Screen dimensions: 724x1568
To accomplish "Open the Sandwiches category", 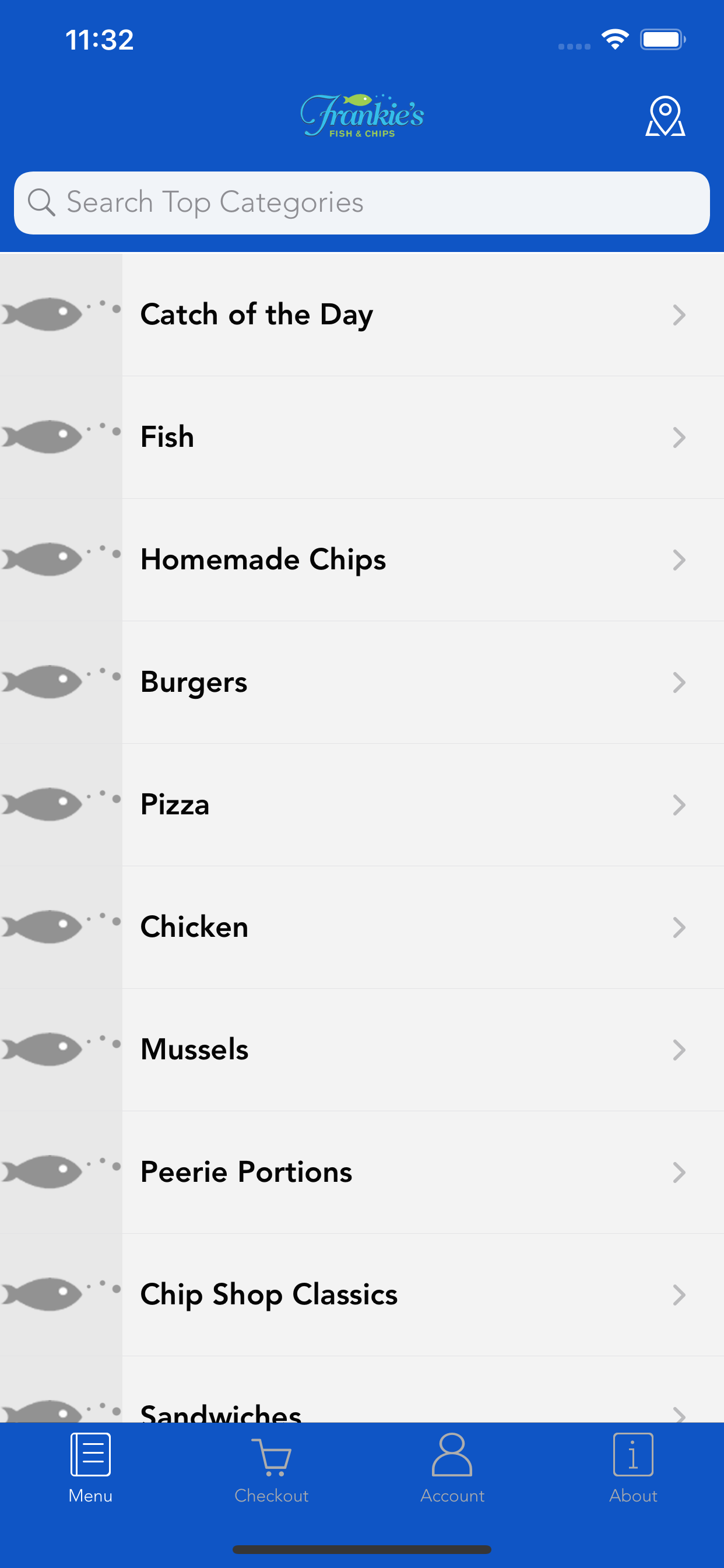I will pyautogui.click(x=362, y=1389).
